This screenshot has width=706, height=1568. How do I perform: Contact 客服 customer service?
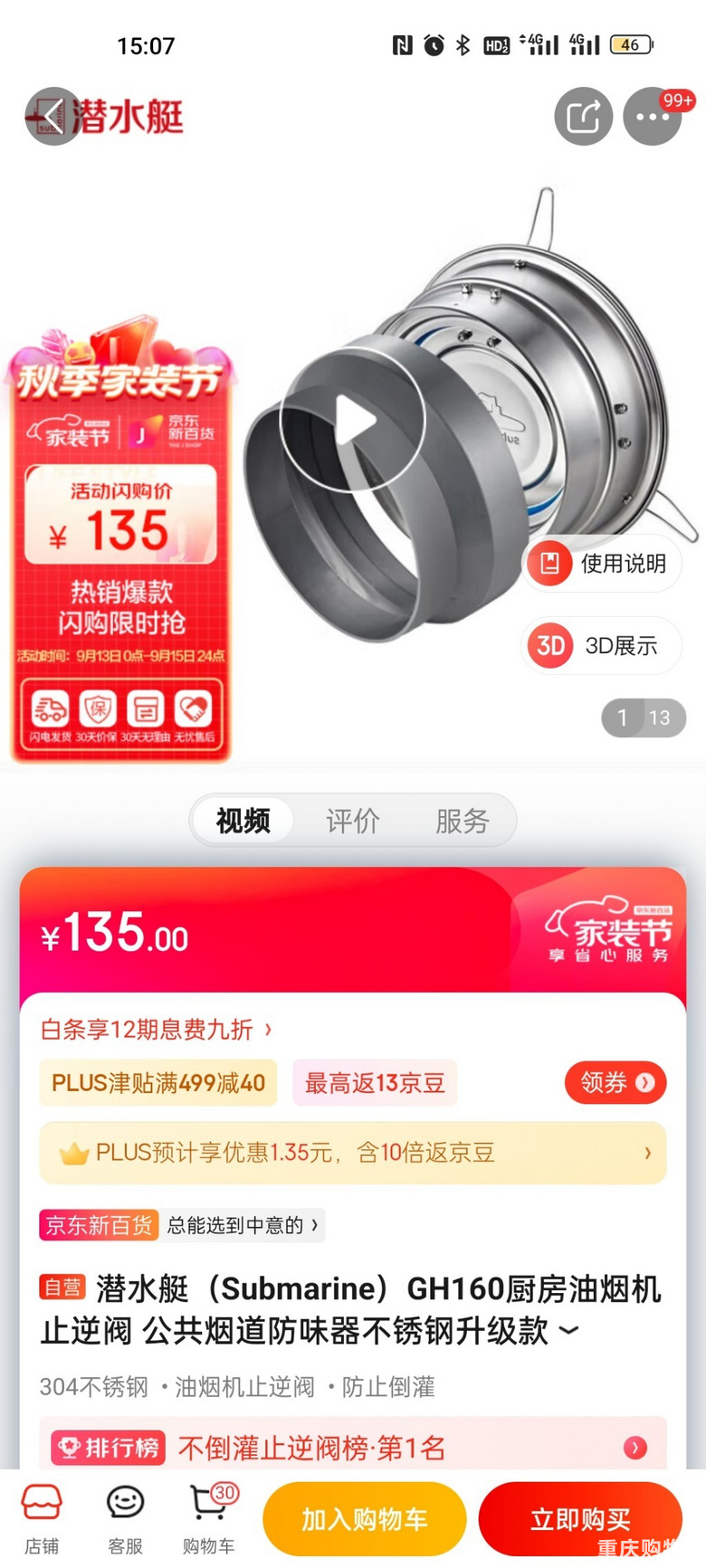[x=125, y=1518]
